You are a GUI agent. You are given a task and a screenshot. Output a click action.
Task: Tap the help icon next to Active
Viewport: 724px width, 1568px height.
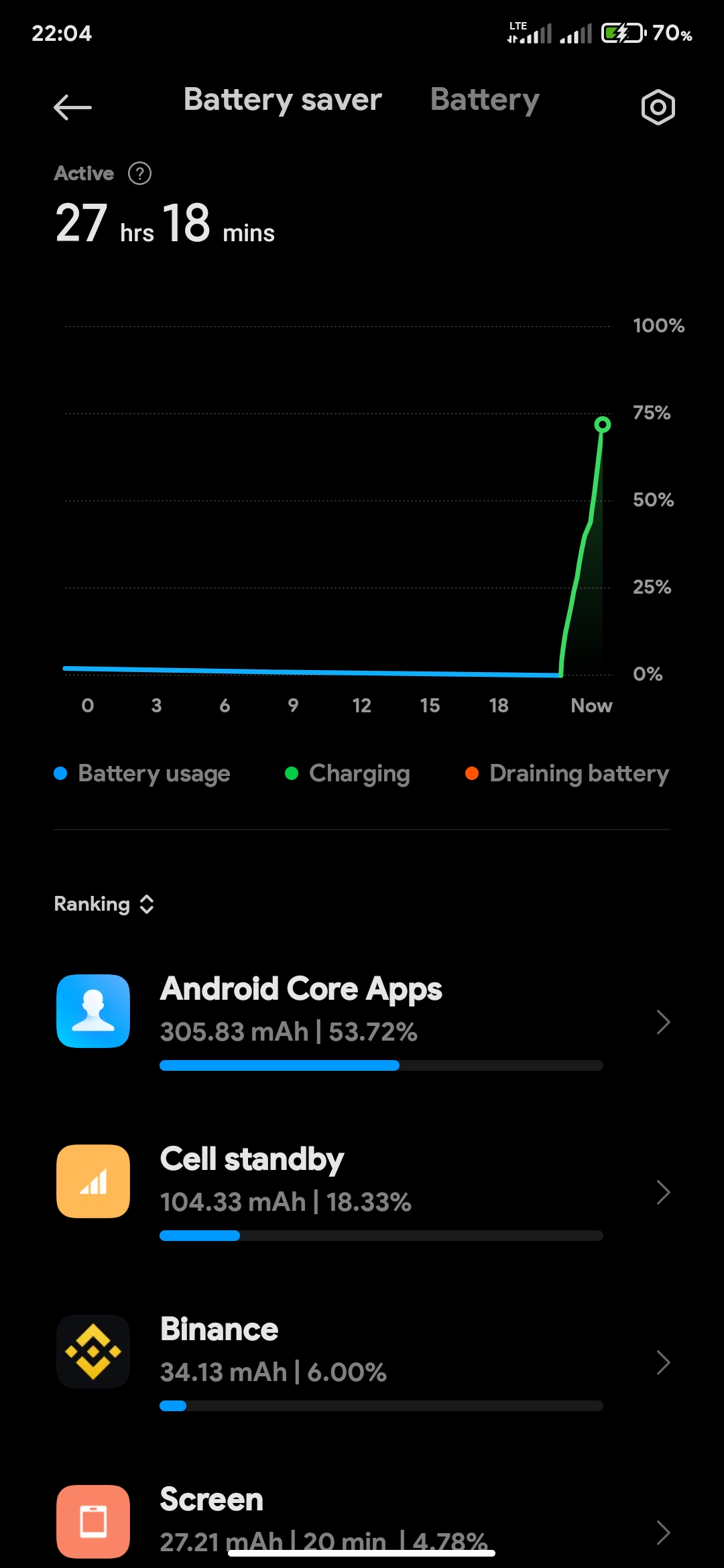pyautogui.click(x=139, y=174)
